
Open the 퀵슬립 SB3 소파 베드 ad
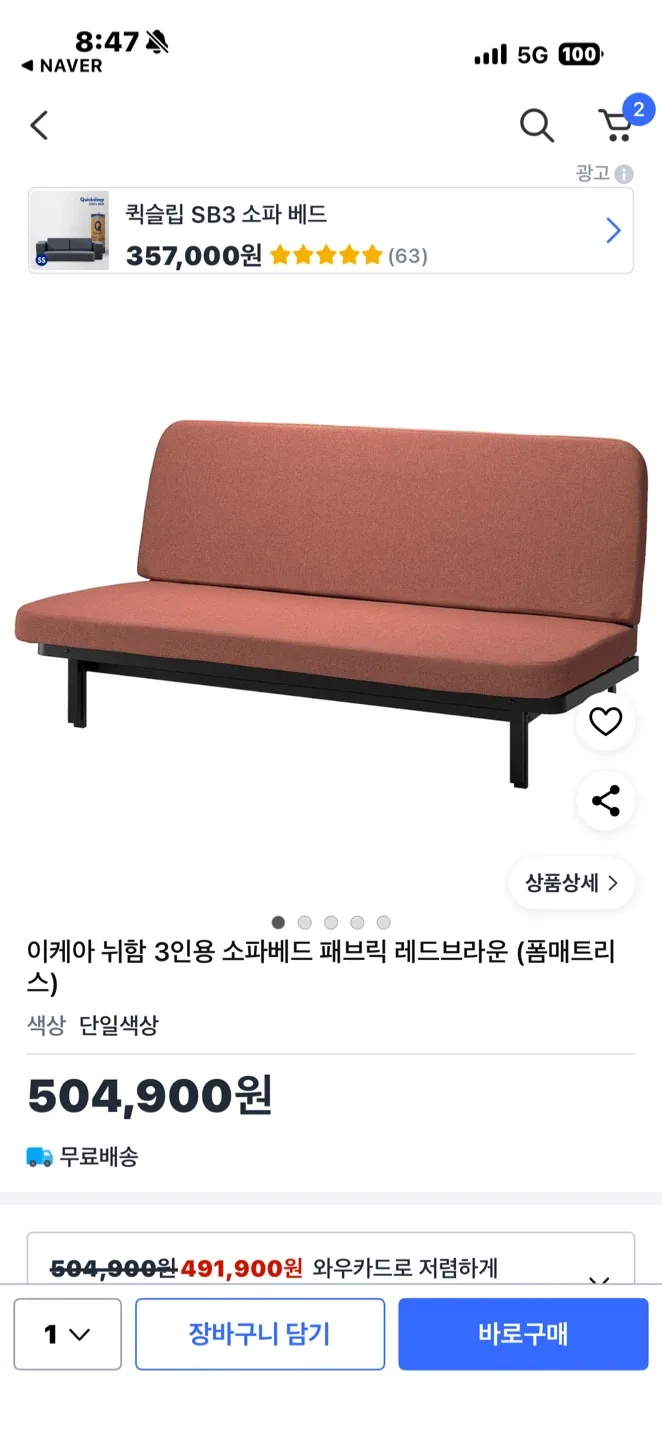coord(330,230)
